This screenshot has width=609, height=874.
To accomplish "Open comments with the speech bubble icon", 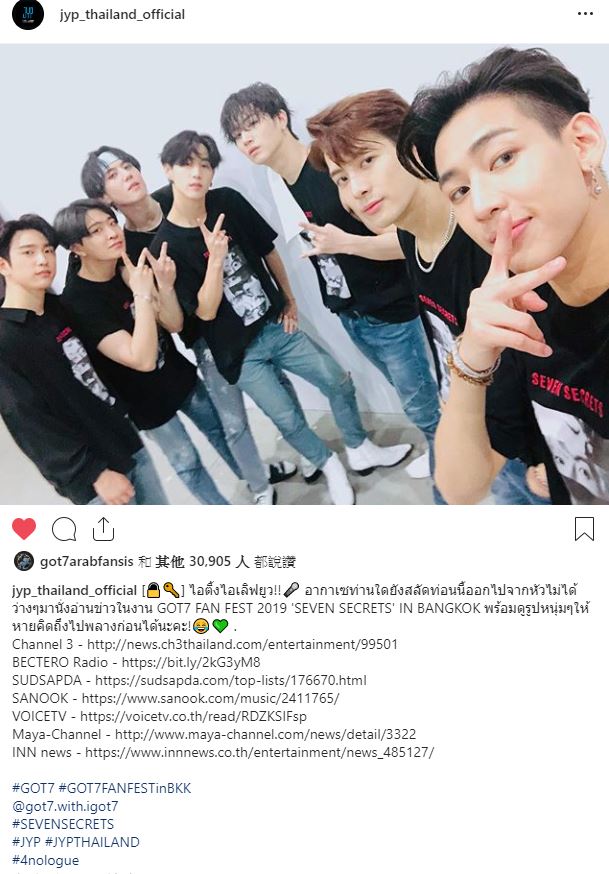I will pos(64,529).
